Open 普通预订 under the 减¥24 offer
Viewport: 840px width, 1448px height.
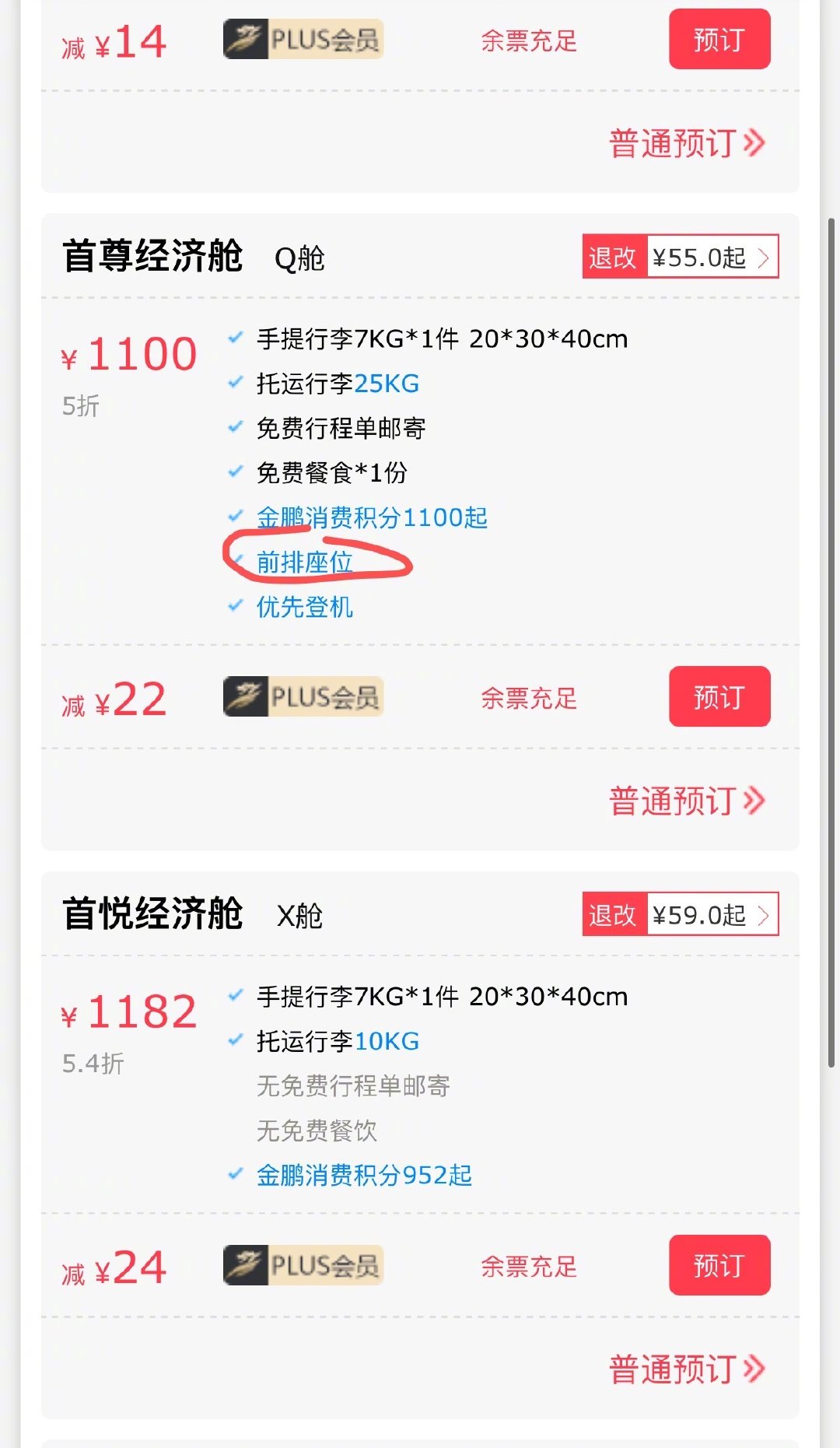(x=687, y=1369)
